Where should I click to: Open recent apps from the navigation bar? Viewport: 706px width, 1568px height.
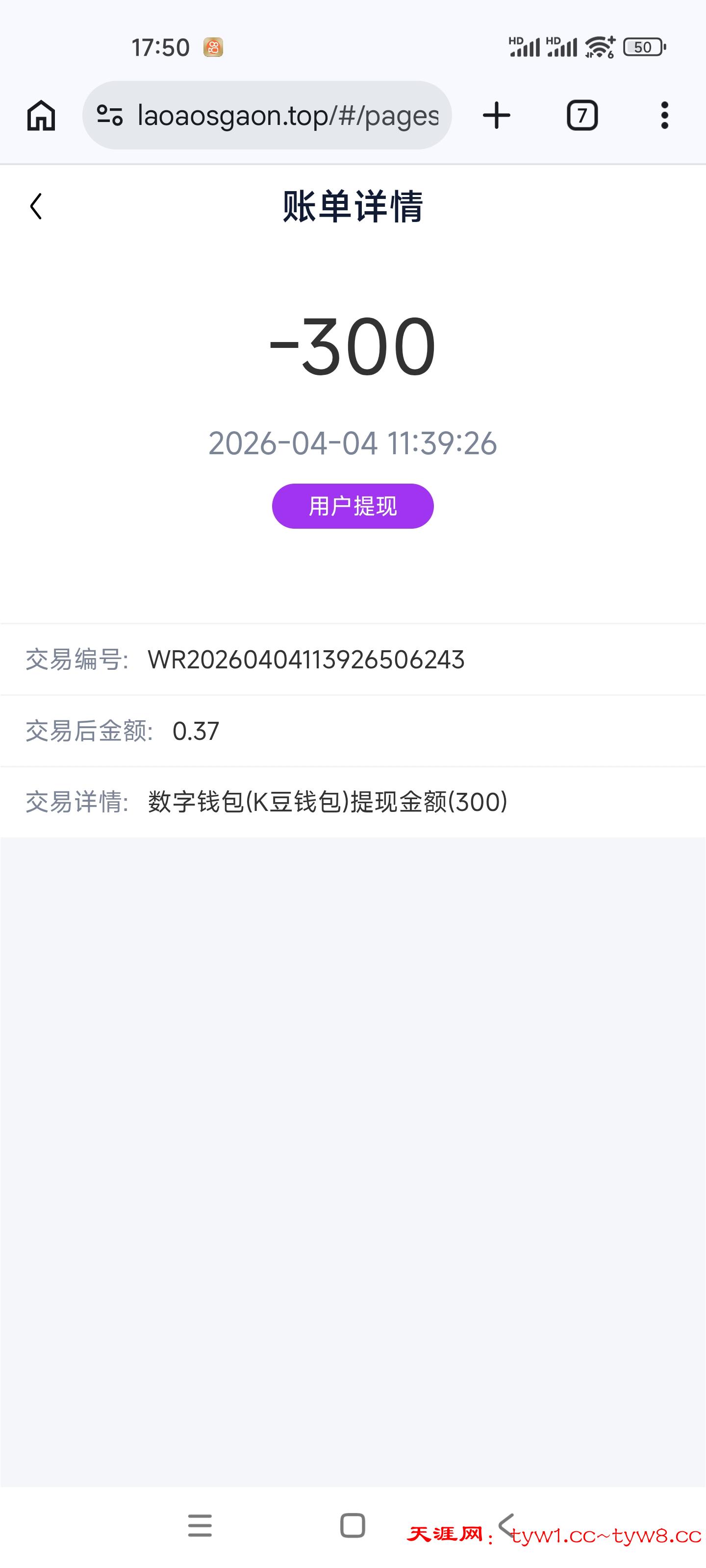tap(200, 1525)
